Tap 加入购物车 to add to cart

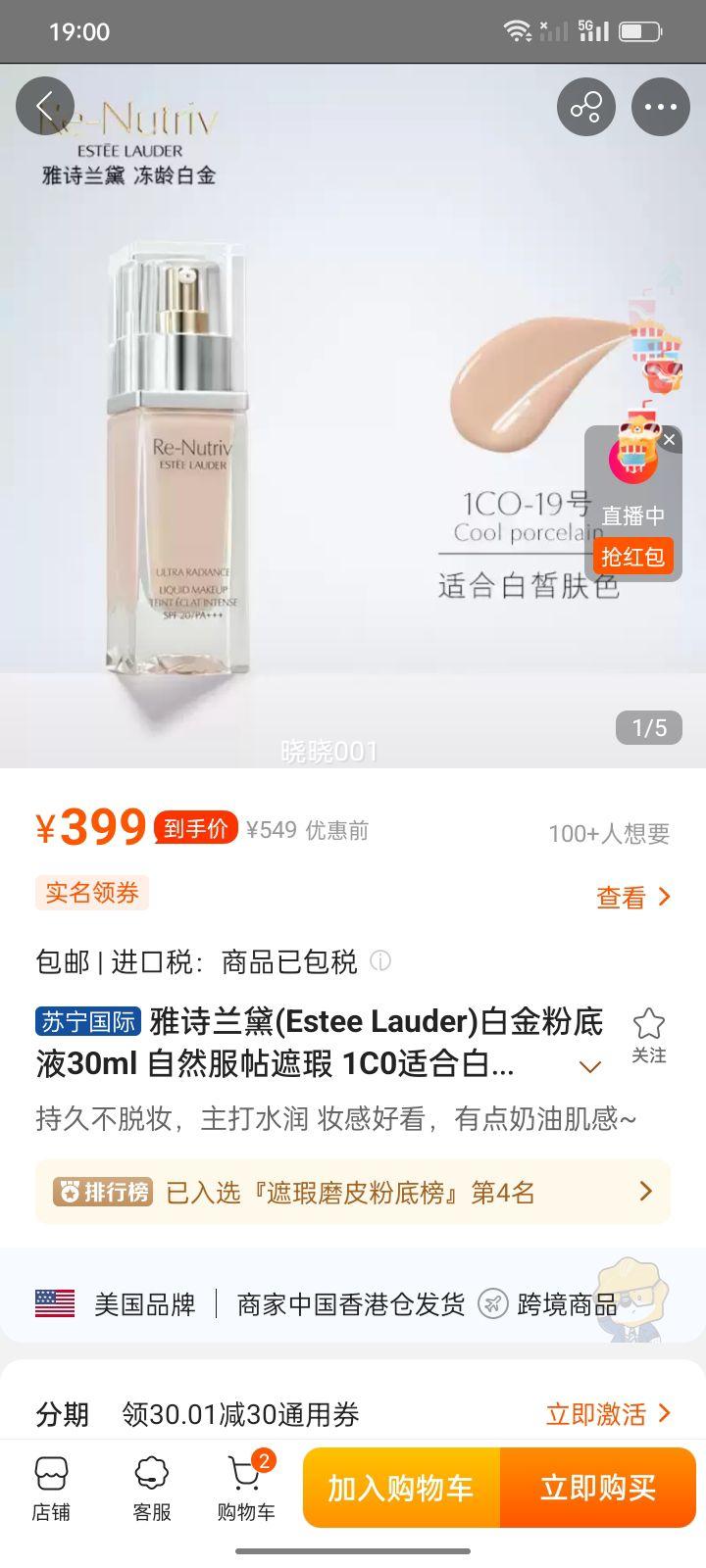pos(398,1488)
